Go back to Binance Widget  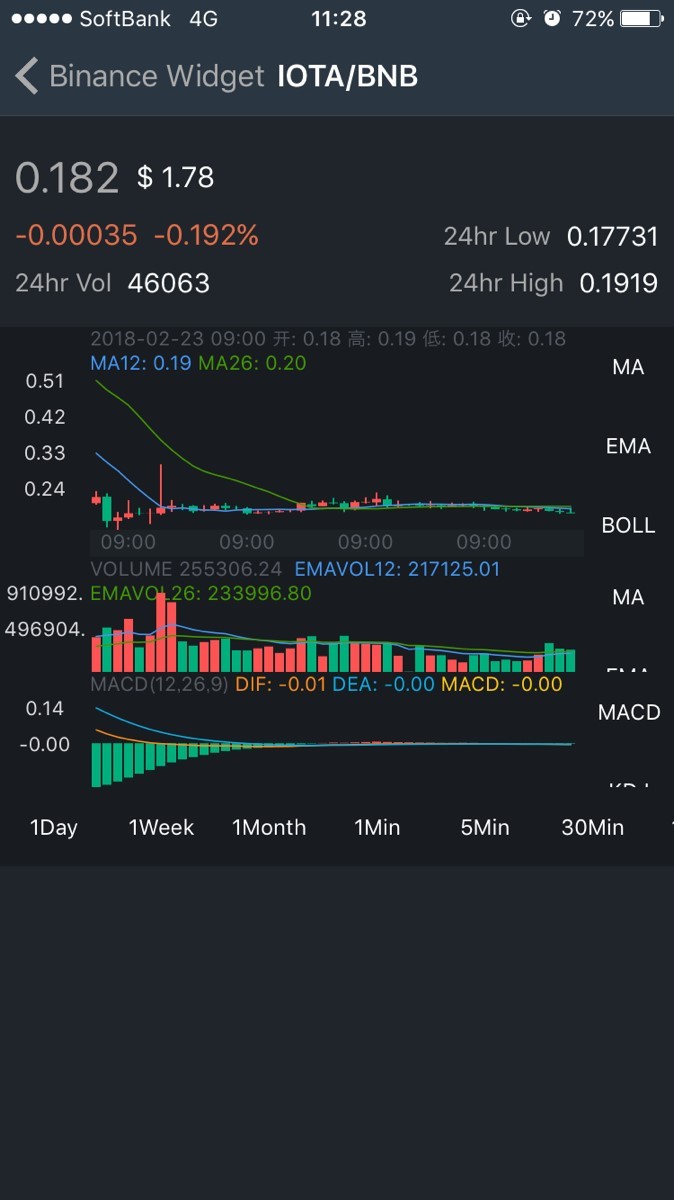coord(140,76)
